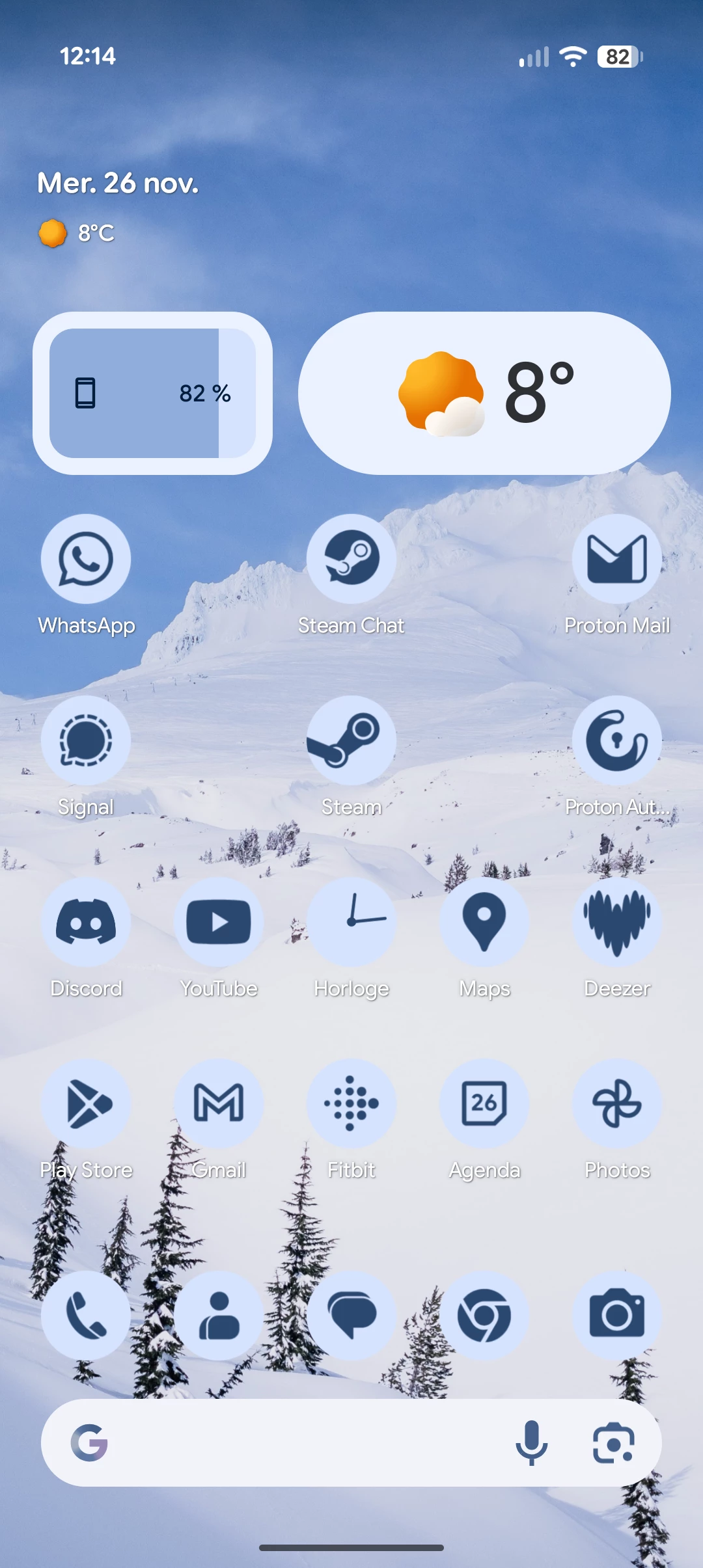Open the Signal messenger
The width and height of the screenshot is (703, 1568).
(86, 740)
